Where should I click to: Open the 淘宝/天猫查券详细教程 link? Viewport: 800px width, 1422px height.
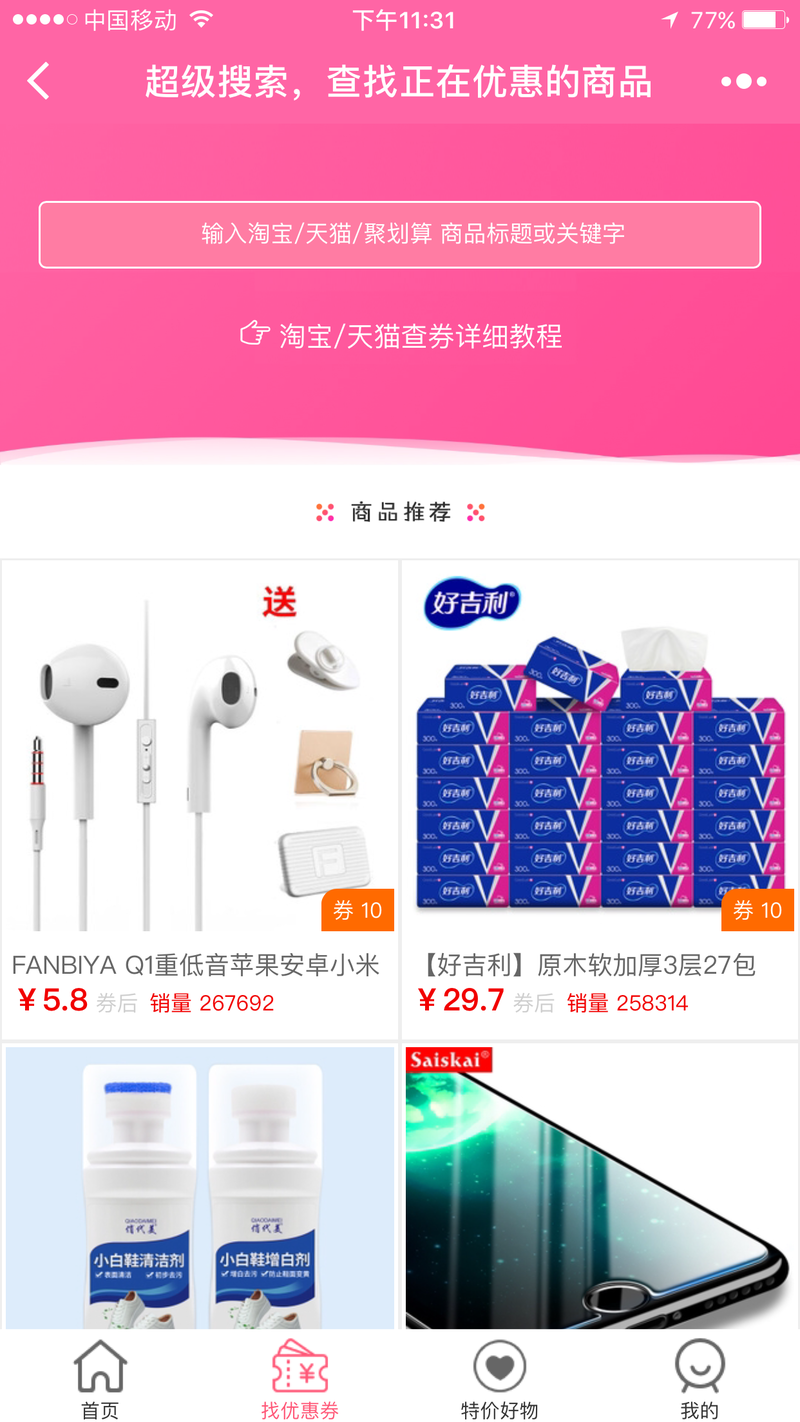tap(402, 335)
